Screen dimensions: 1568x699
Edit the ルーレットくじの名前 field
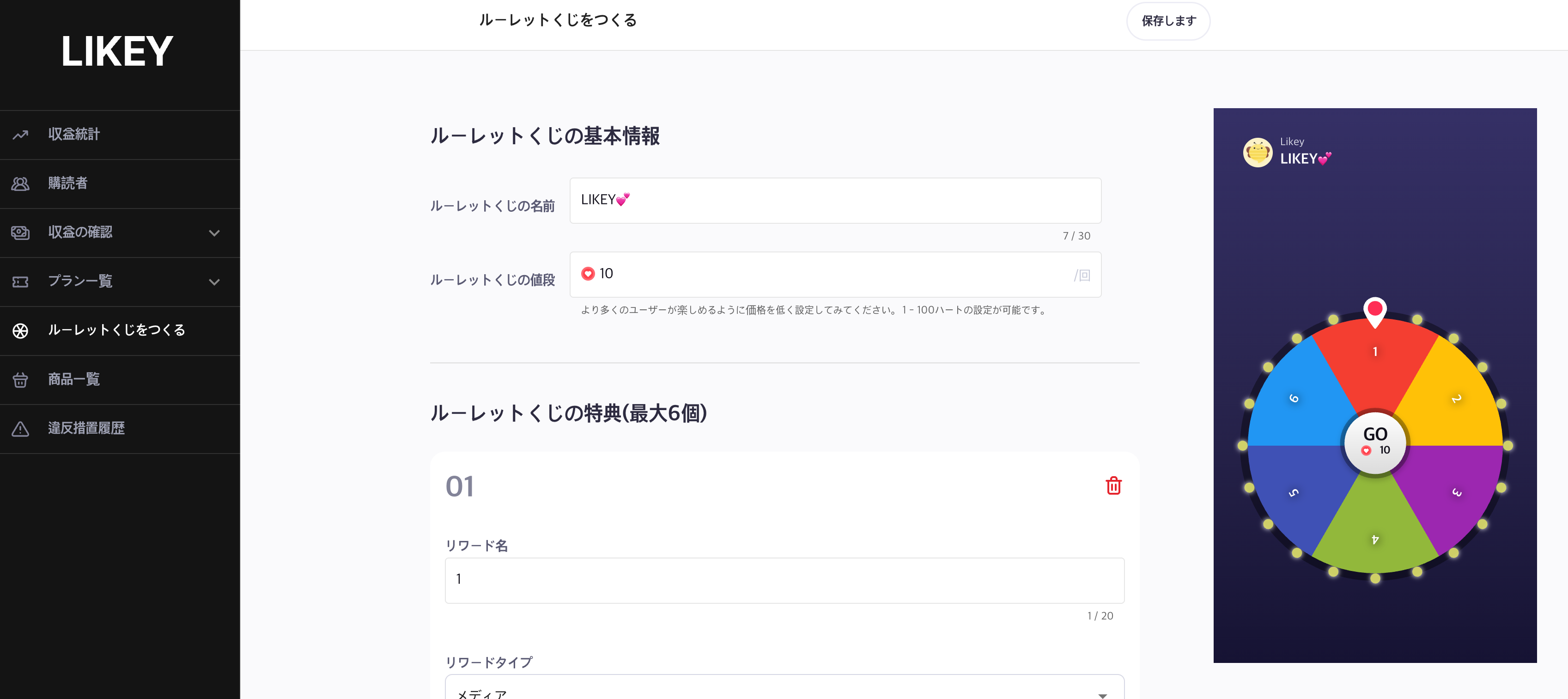coord(834,200)
